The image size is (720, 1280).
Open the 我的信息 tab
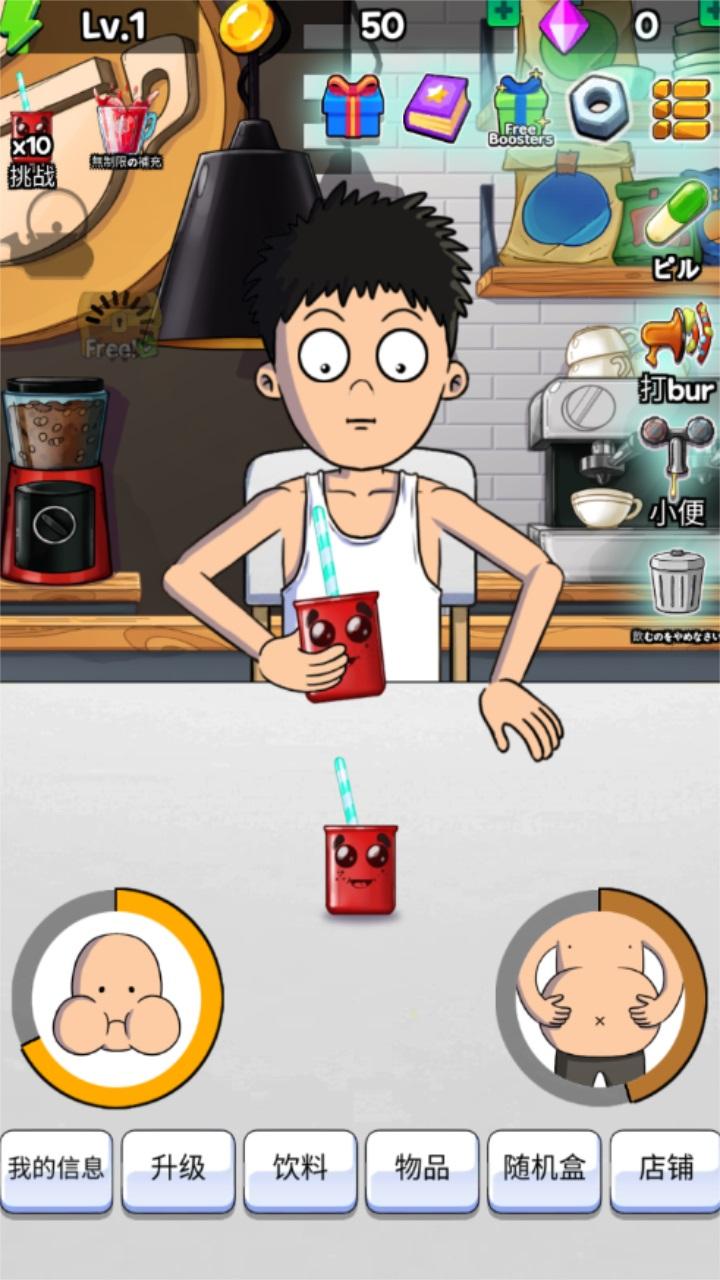(56, 1168)
